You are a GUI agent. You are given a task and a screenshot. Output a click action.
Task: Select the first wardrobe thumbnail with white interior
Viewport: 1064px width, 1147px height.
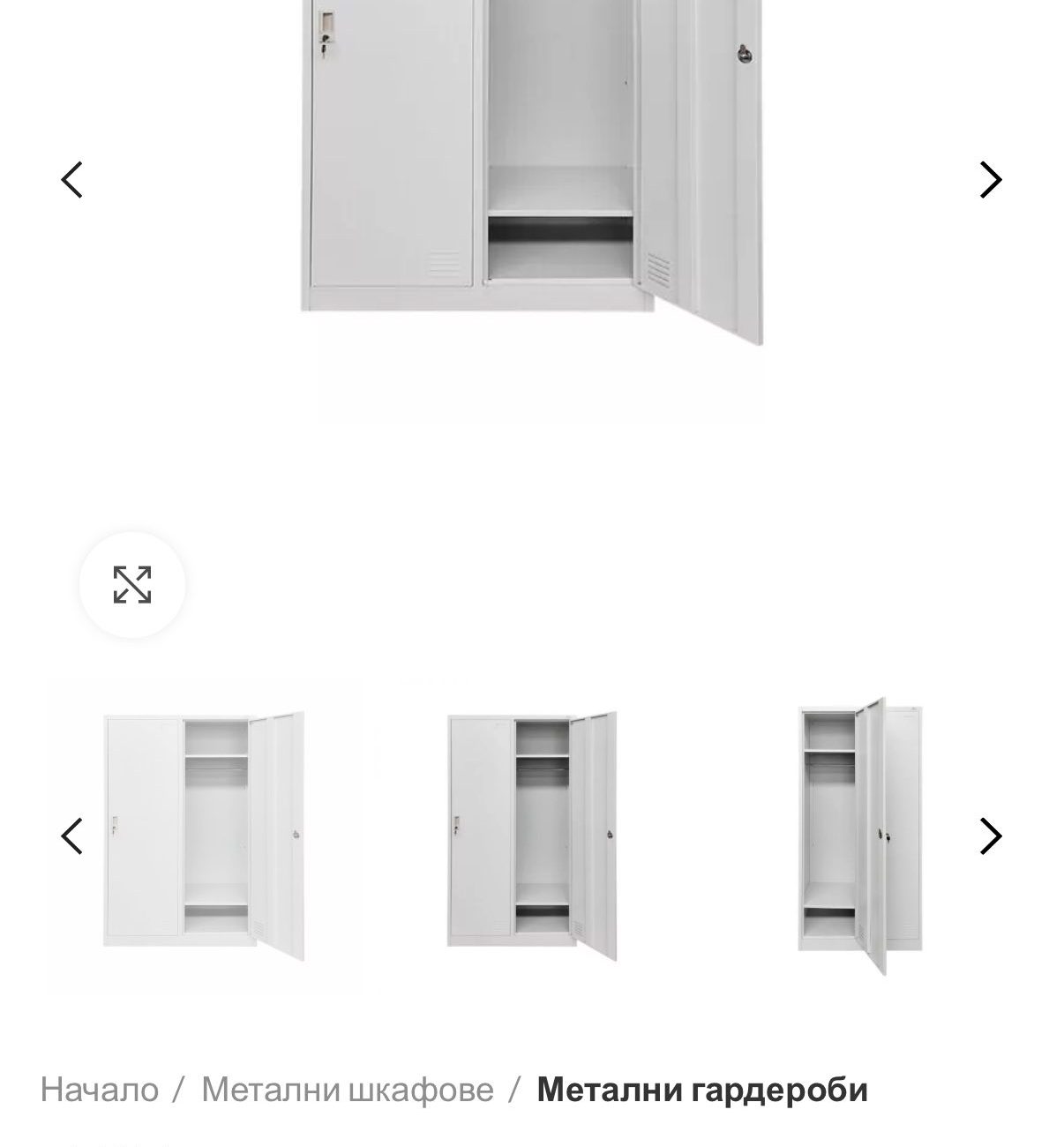(x=204, y=836)
